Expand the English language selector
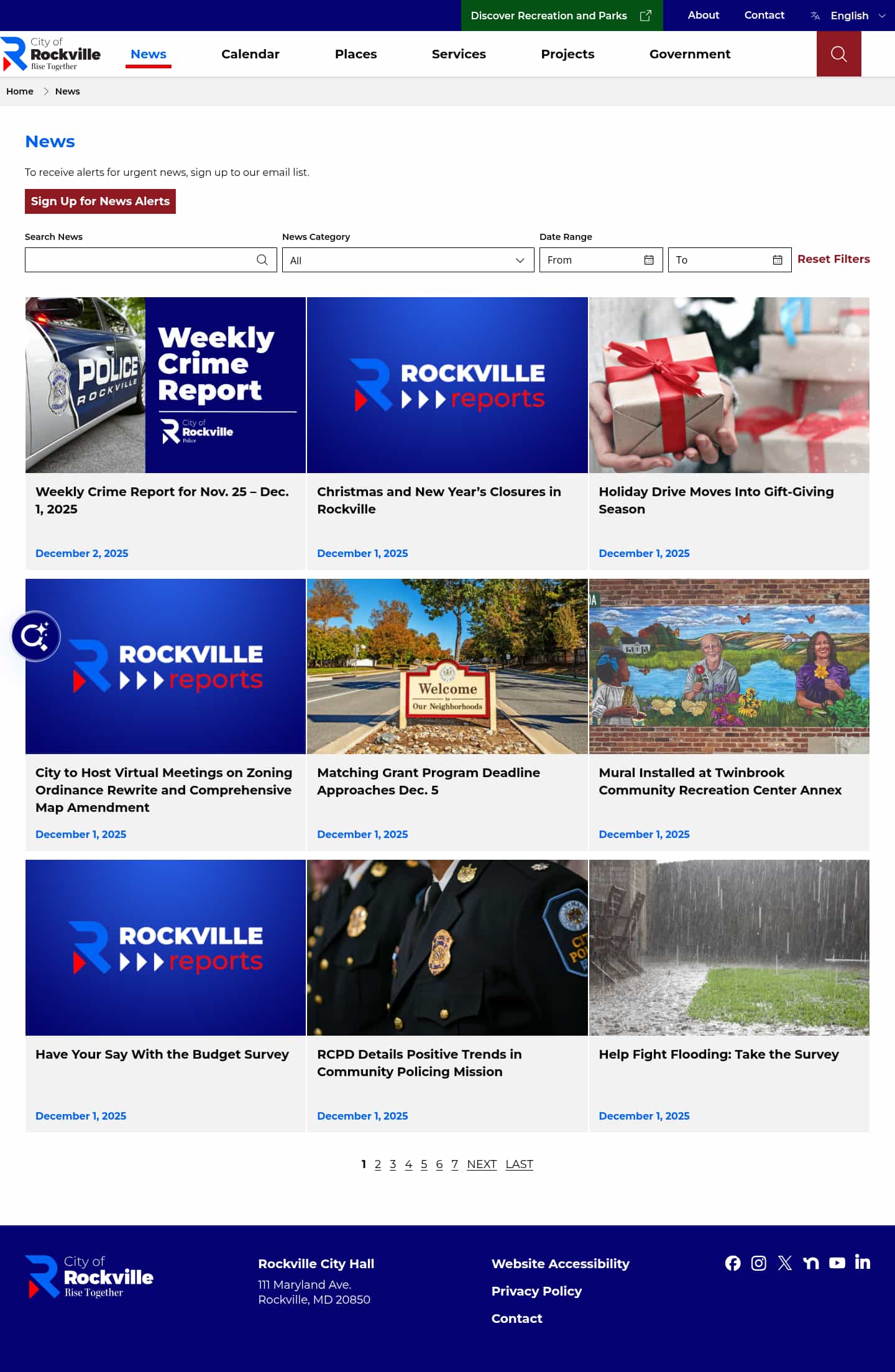The height and width of the screenshot is (1372, 895). pyautogui.click(x=848, y=16)
